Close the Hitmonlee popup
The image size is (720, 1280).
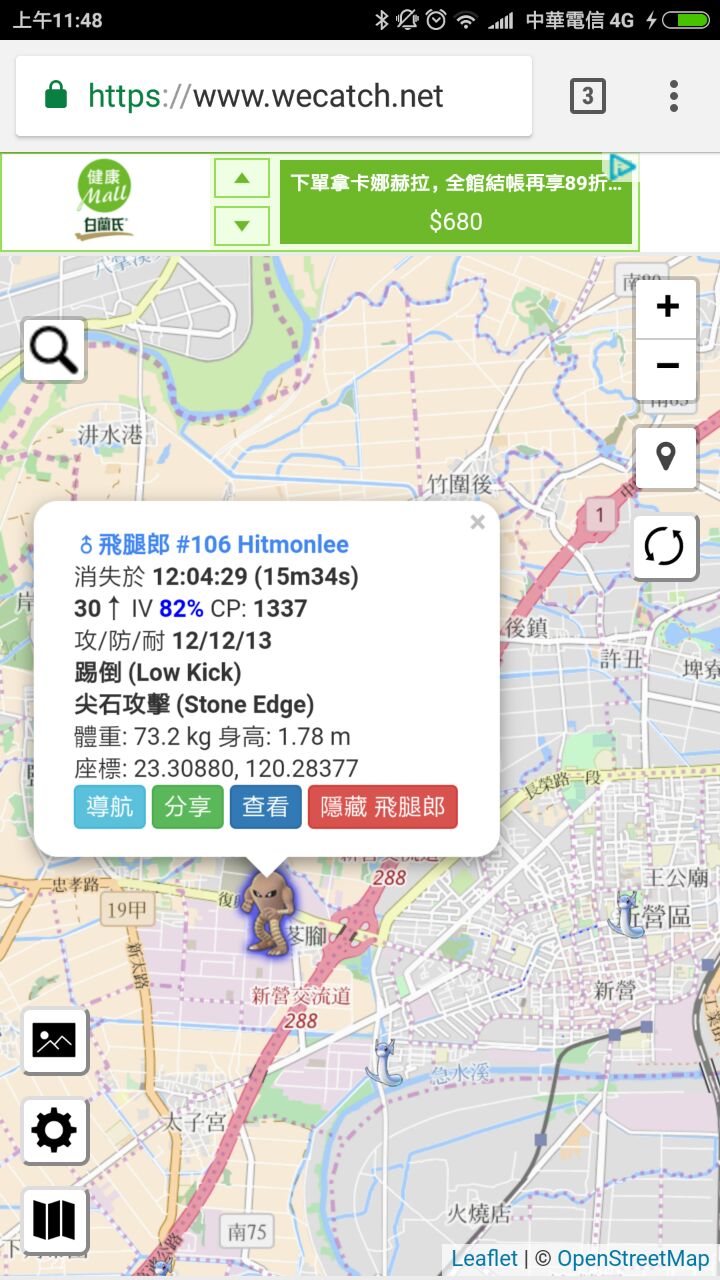click(x=478, y=522)
